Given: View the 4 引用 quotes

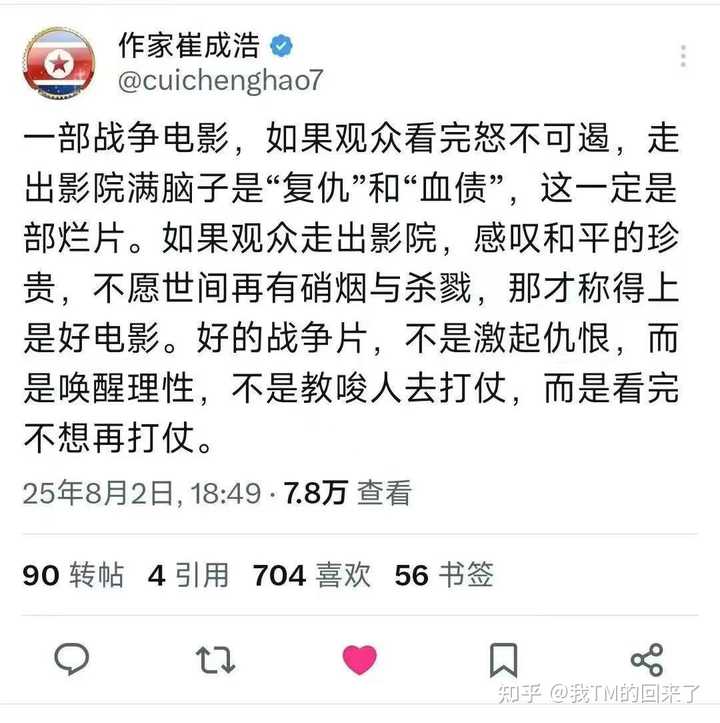Looking at the screenshot, I should pos(188,574).
